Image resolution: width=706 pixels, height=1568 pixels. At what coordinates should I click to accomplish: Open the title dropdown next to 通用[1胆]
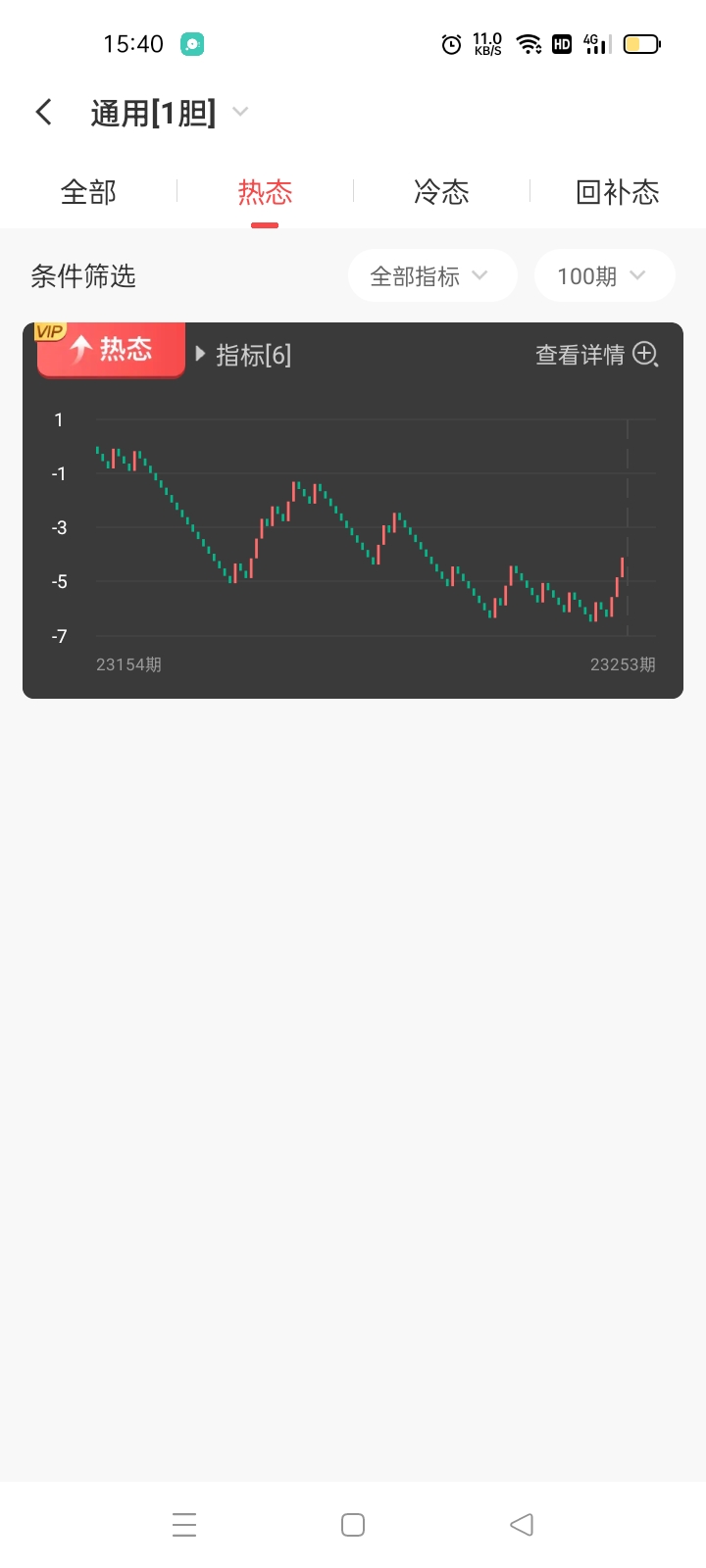tap(240, 112)
